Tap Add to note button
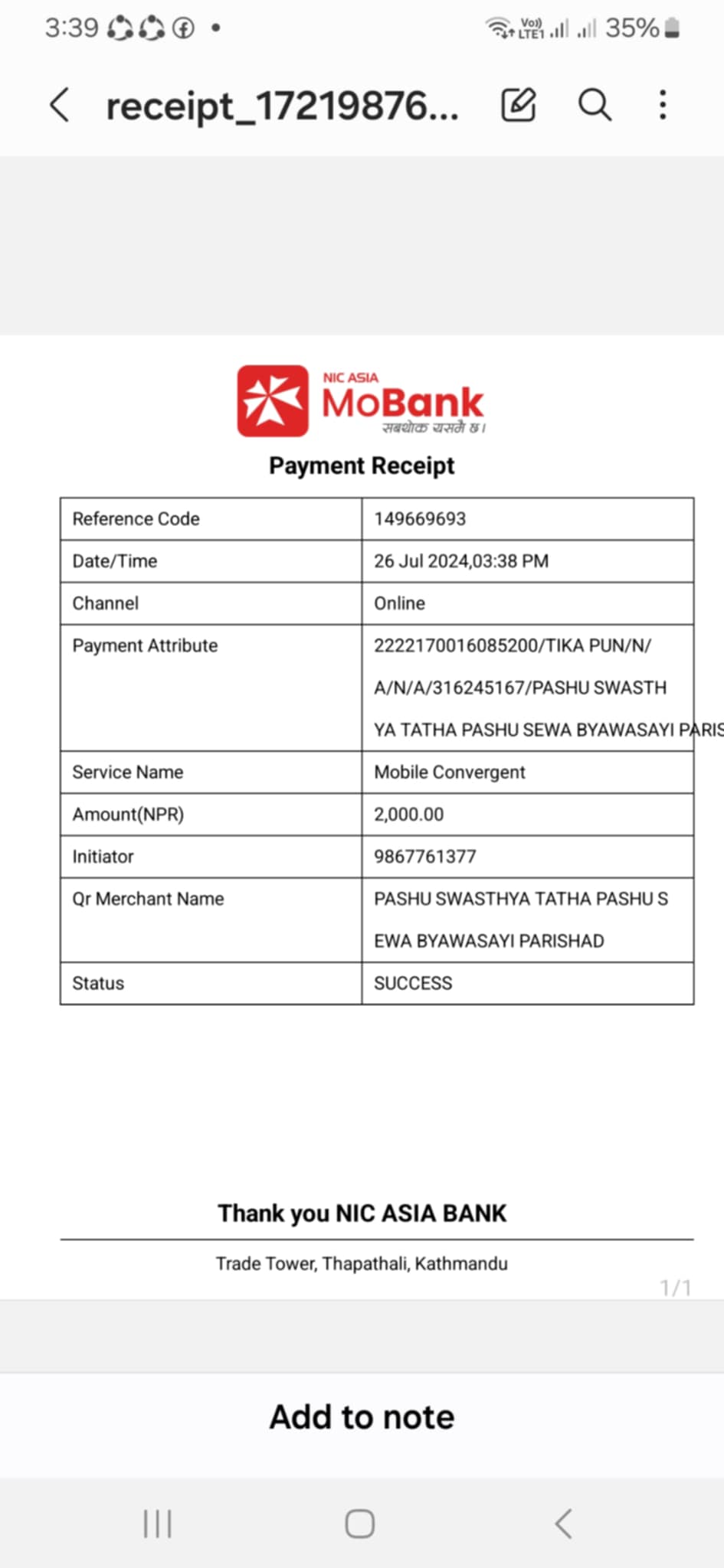 coord(362,1416)
